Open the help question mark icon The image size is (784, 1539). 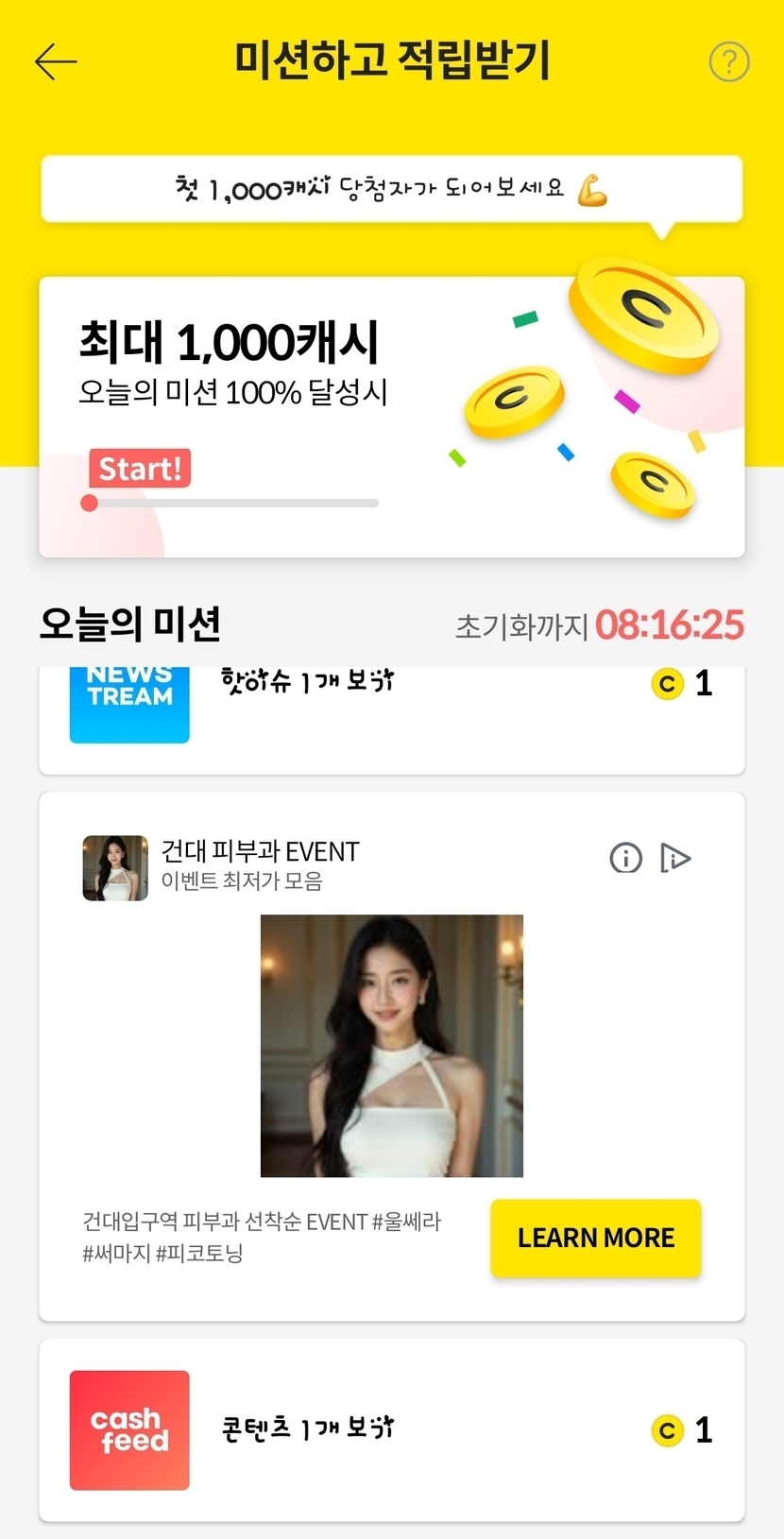click(x=728, y=62)
